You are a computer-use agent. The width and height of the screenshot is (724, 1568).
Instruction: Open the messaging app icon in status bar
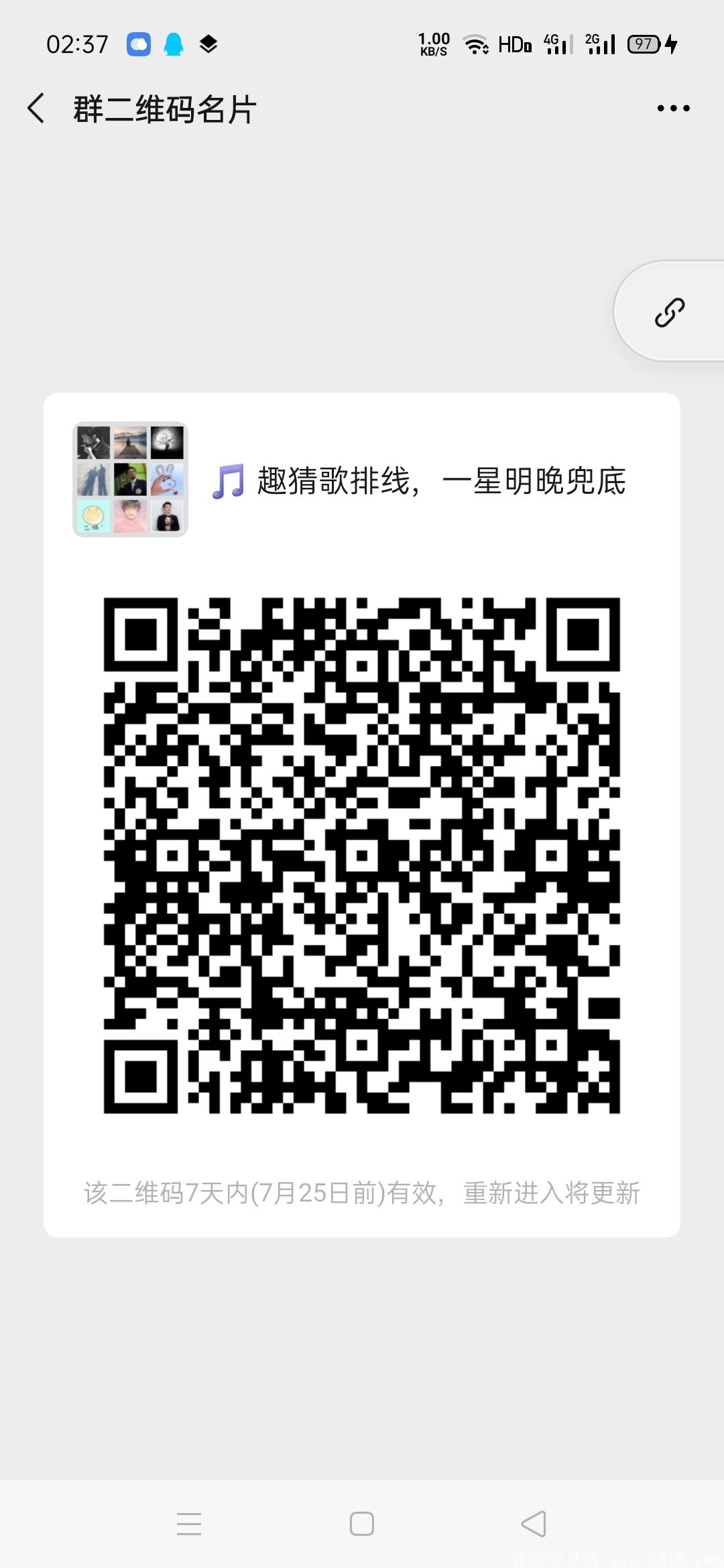137,42
